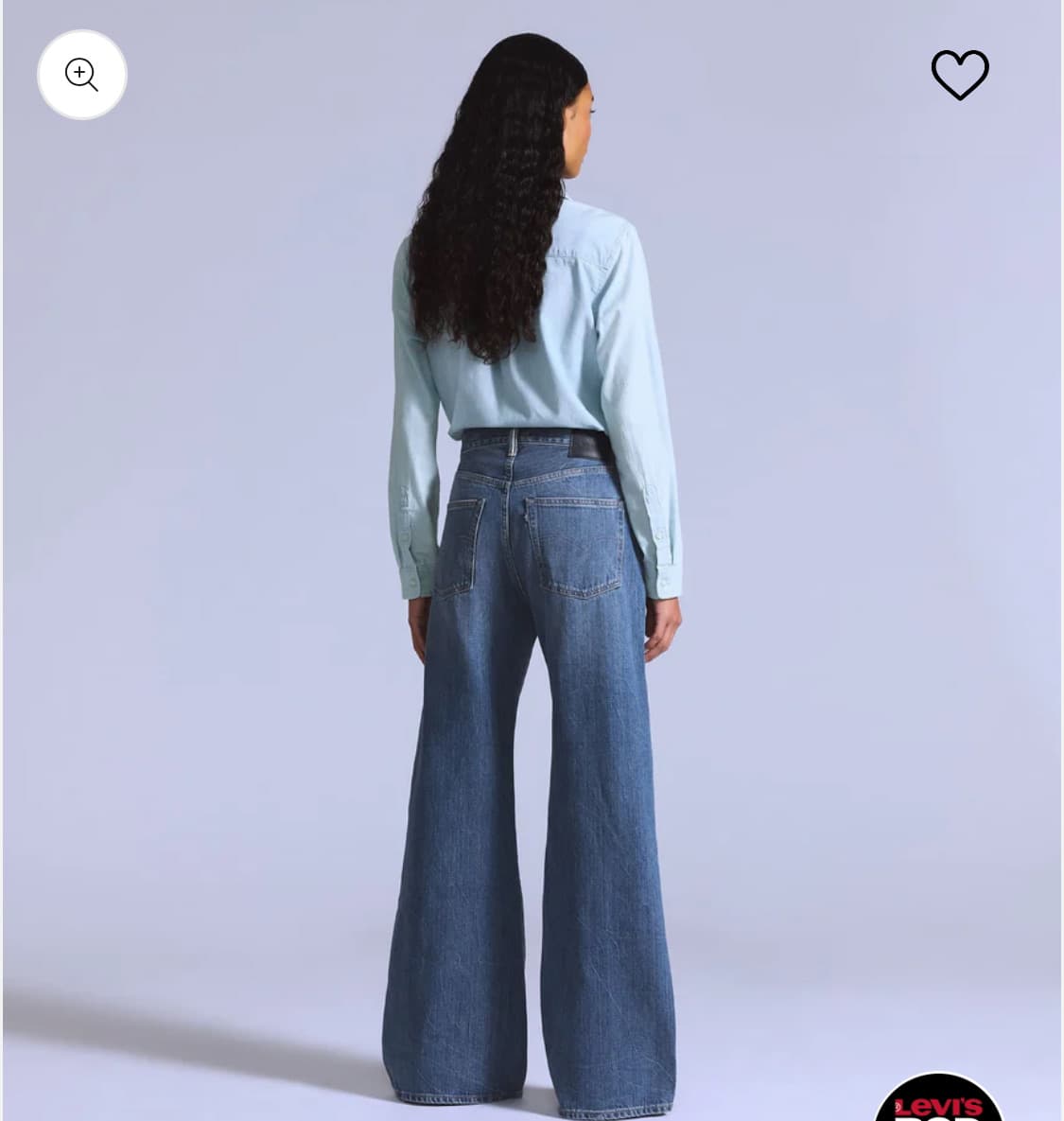Screen dimensions: 1064x1121
Task: Enable favorite status via heart icon
Action: pos(960,76)
